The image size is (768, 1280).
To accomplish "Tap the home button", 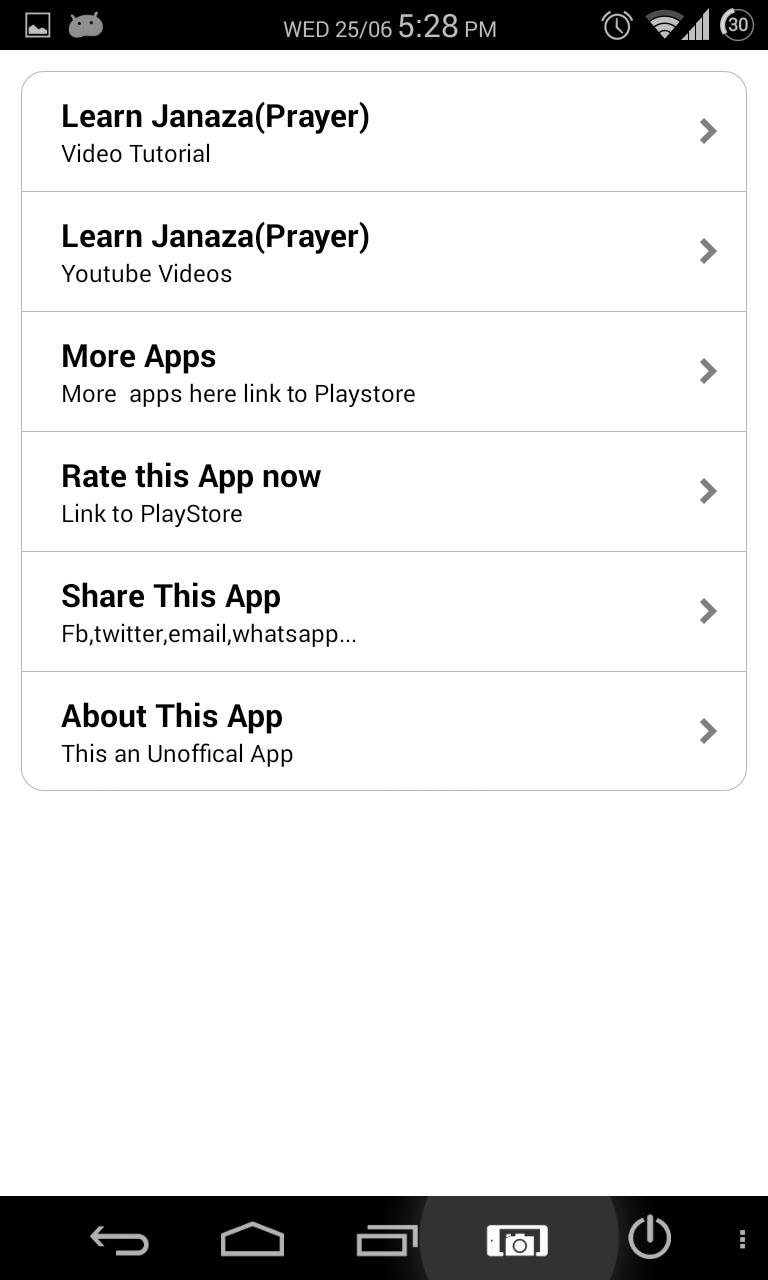I will [x=252, y=1240].
